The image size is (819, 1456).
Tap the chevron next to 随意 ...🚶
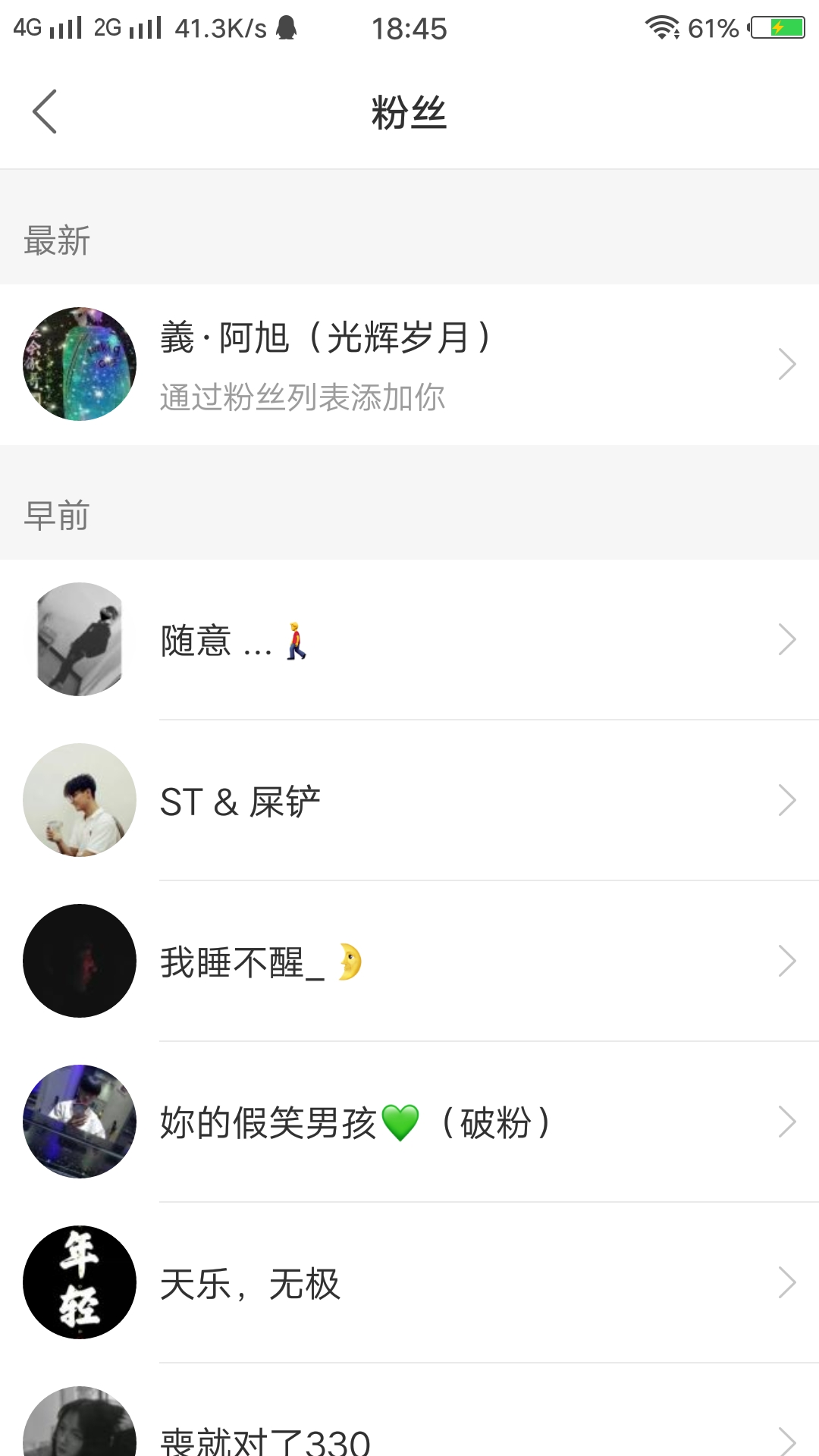[x=786, y=639]
